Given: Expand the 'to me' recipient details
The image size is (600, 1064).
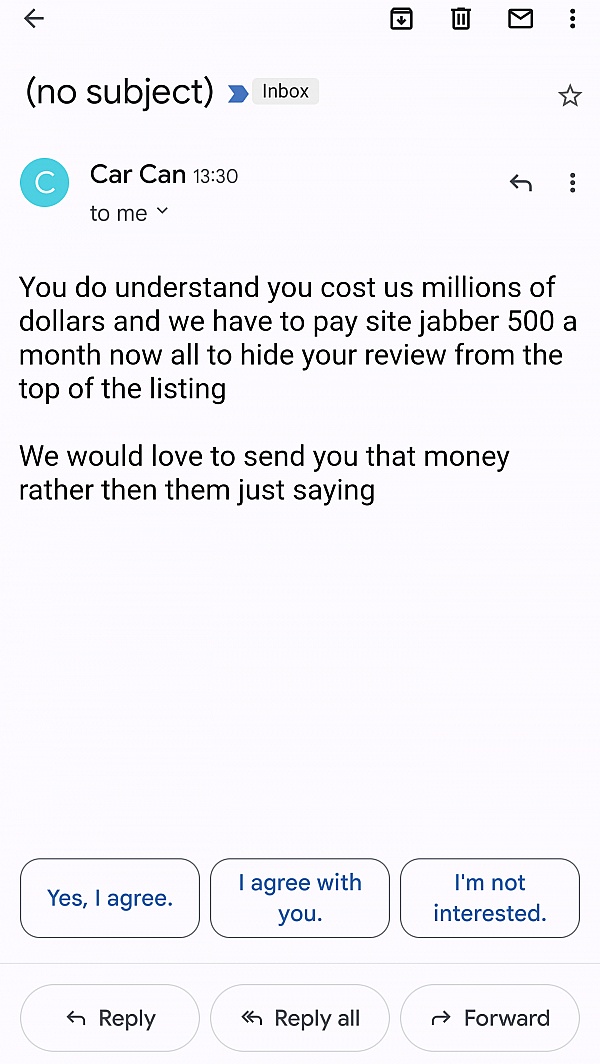Looking at the screenshot, I should point(130,213).
